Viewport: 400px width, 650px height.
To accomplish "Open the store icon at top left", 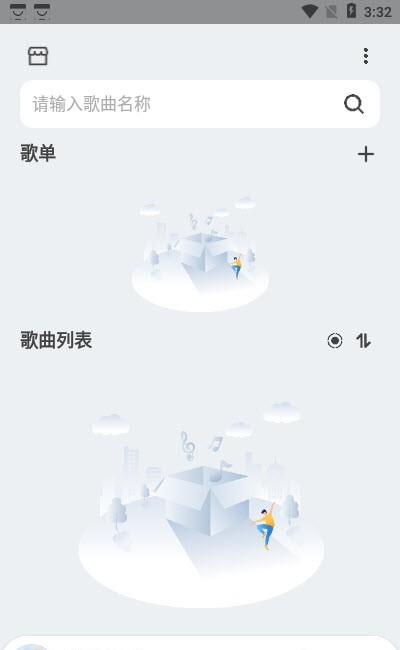I will click(x=38, y=56).
